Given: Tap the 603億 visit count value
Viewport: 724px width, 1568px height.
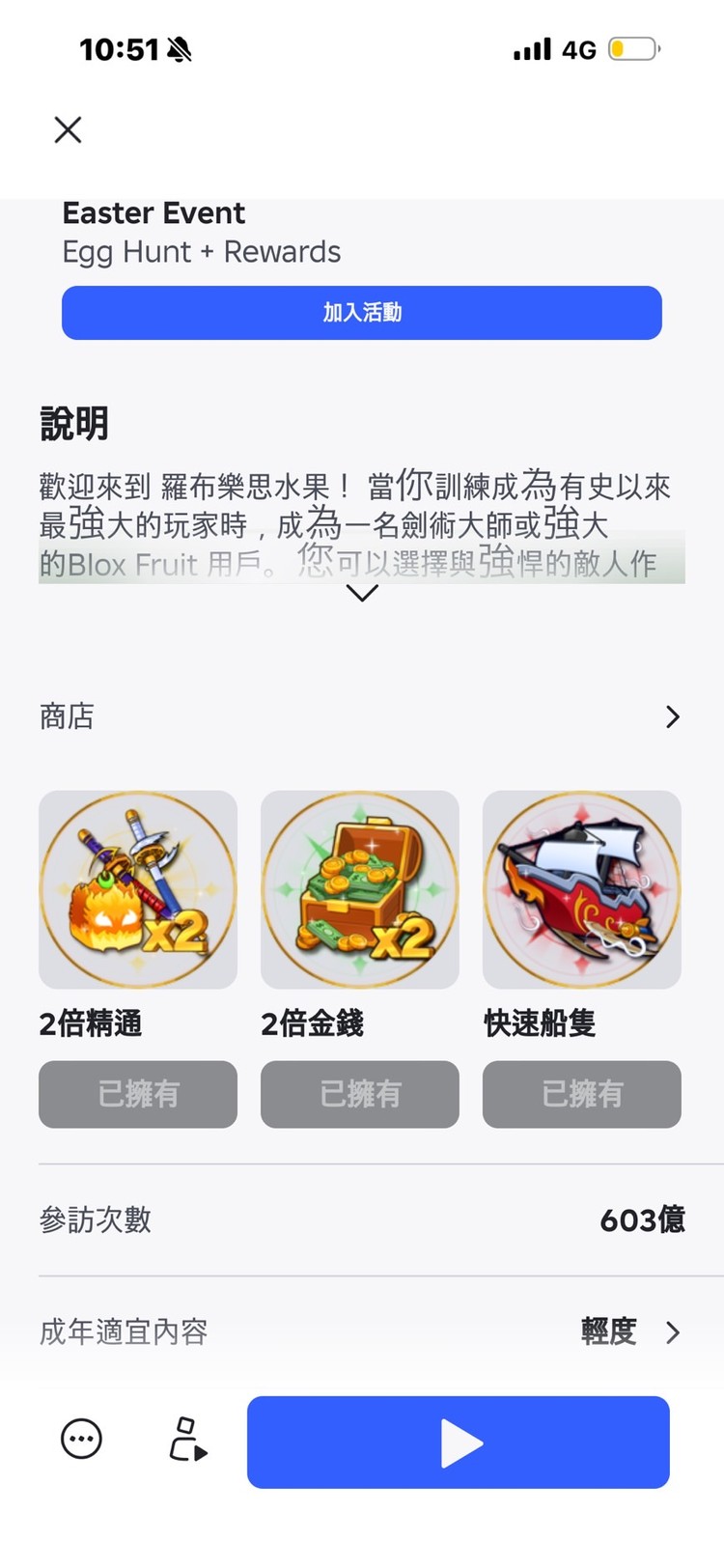Looking at the screenshot, I should [x=642, y=1220].
